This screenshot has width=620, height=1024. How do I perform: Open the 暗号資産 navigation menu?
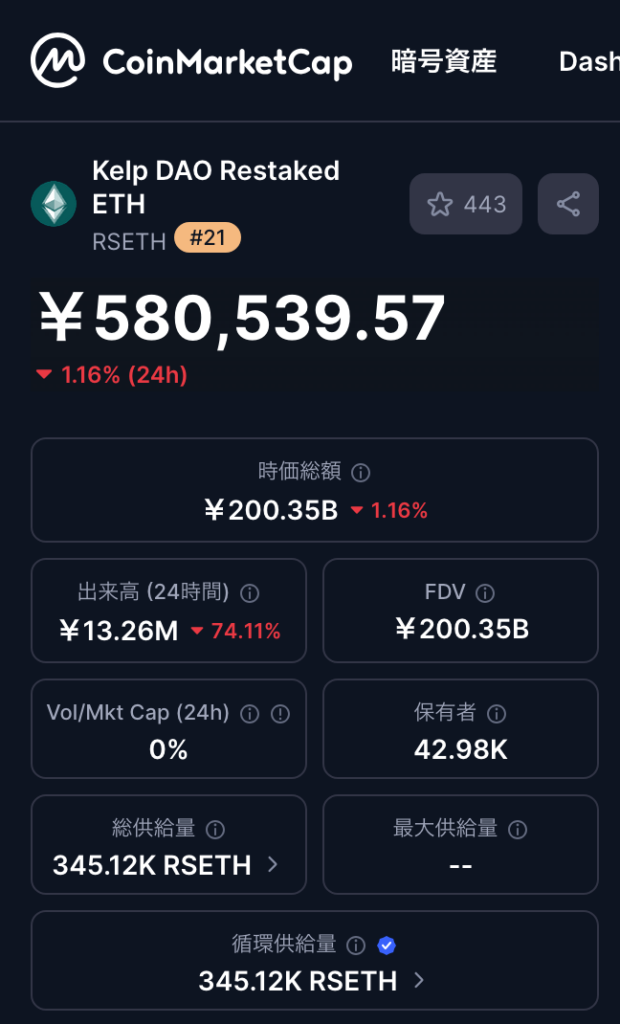point(444,62)
